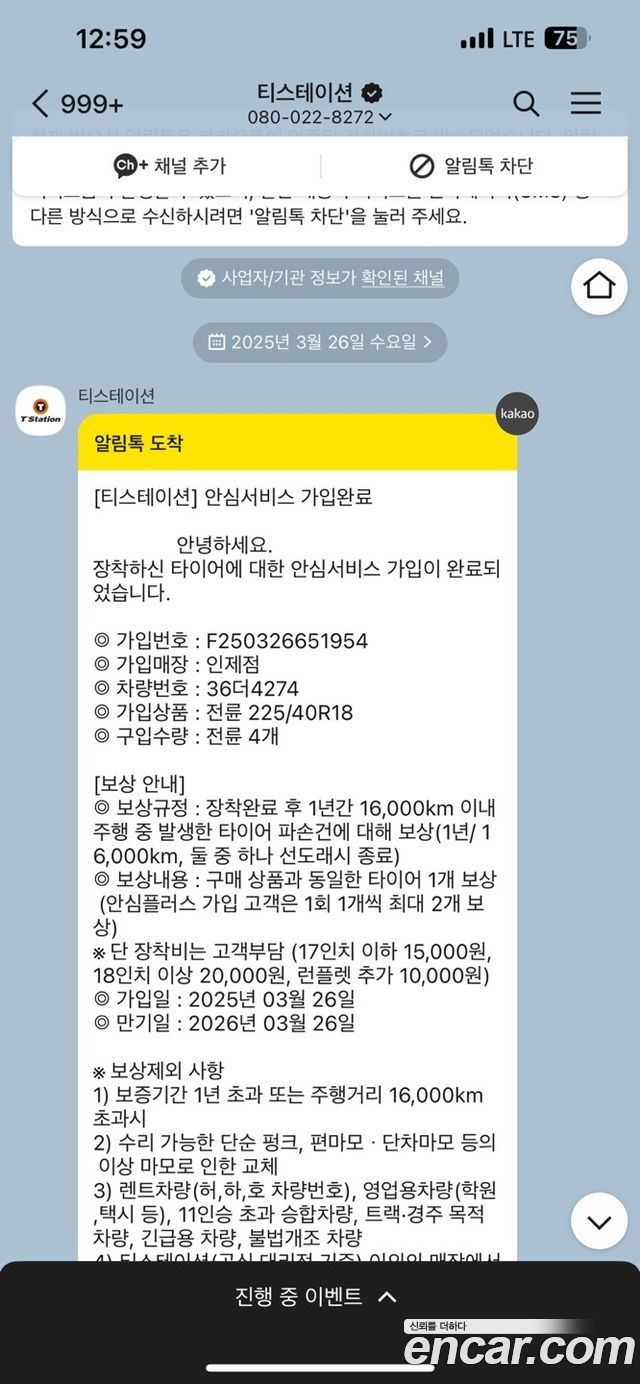Expand the 진행 중 이벤트 panel
Viewport: 640px width, 1384px height.
pos(320,1297)
